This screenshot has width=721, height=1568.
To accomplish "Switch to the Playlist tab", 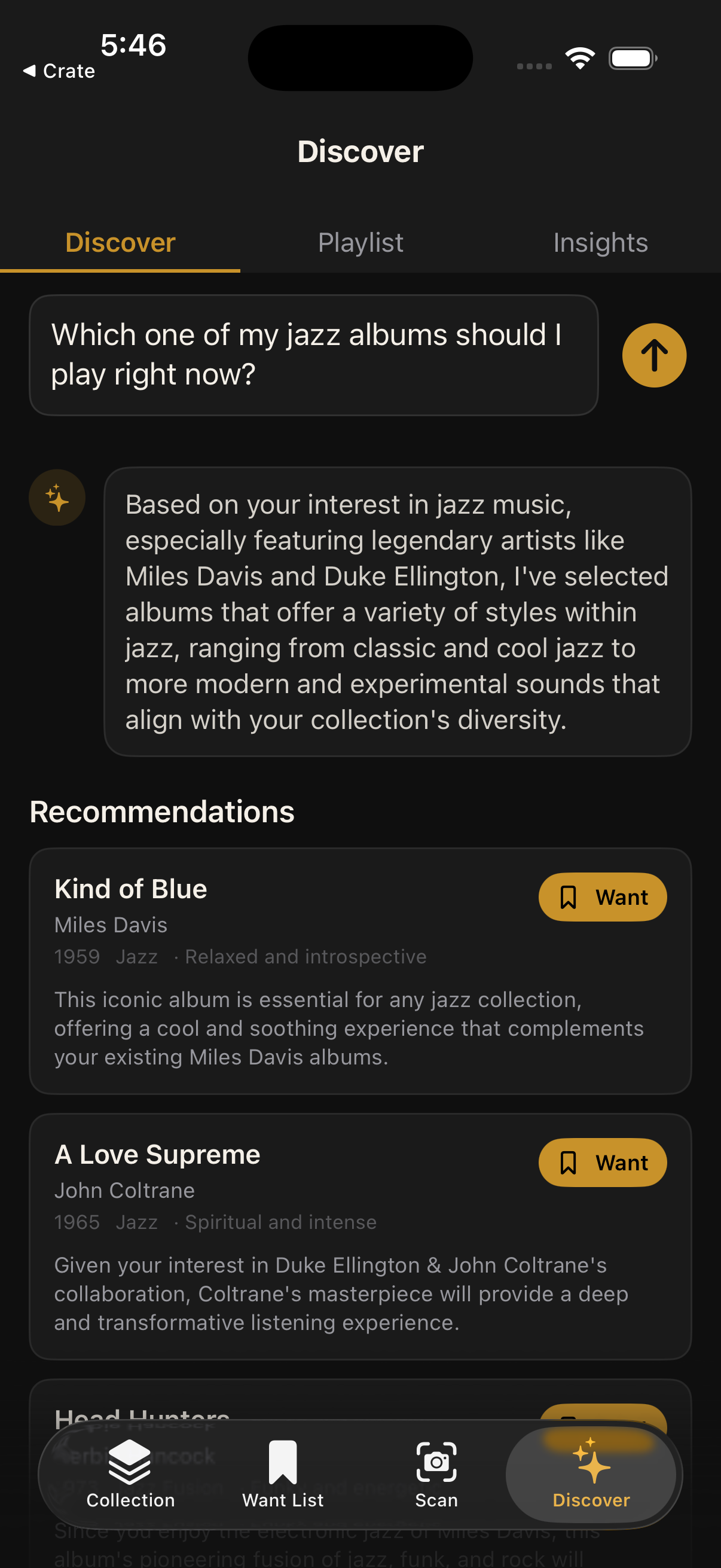I will (x=360, y=243).
